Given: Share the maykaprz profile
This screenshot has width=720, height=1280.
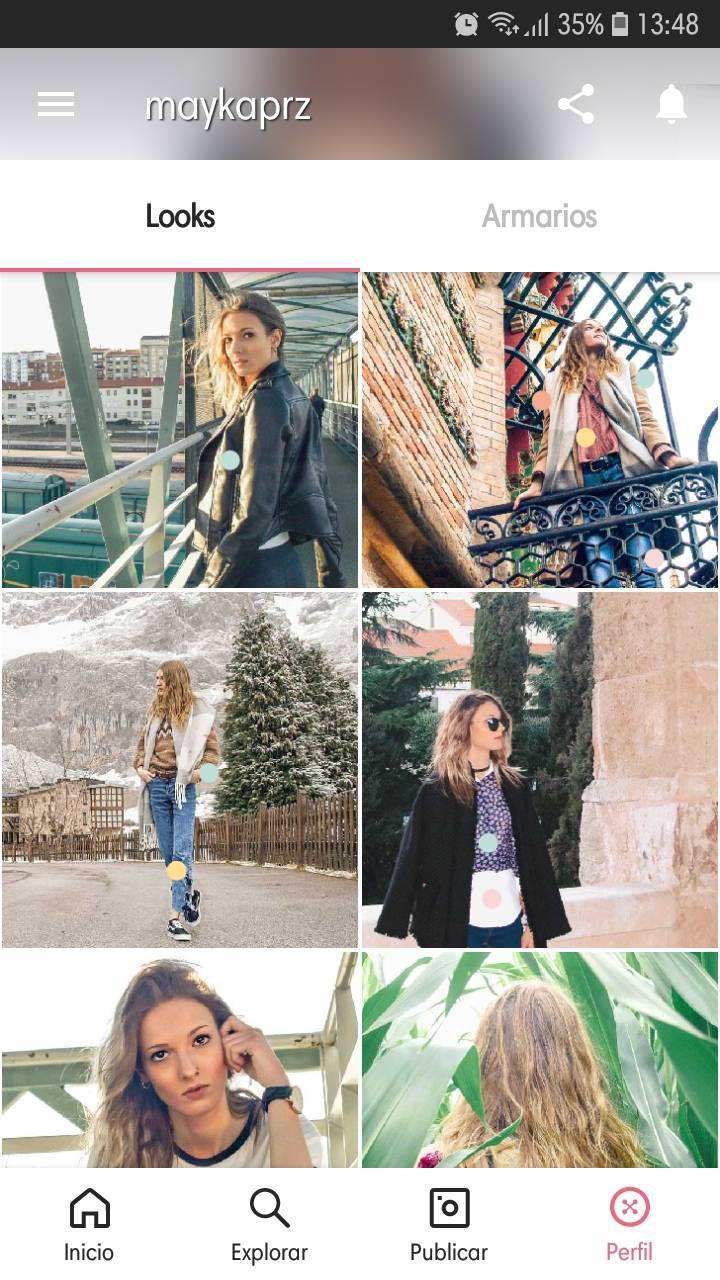Looking at the screenshot, I should pyautogui.click(x=575, y=104).
